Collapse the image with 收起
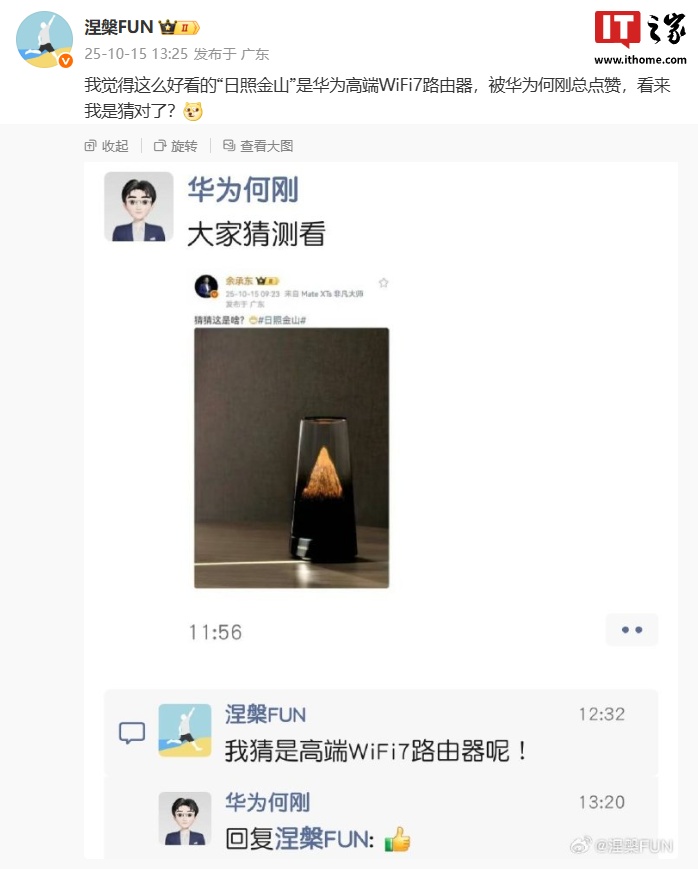The width and height of the screenshot is (698, 869). (107, 146)
